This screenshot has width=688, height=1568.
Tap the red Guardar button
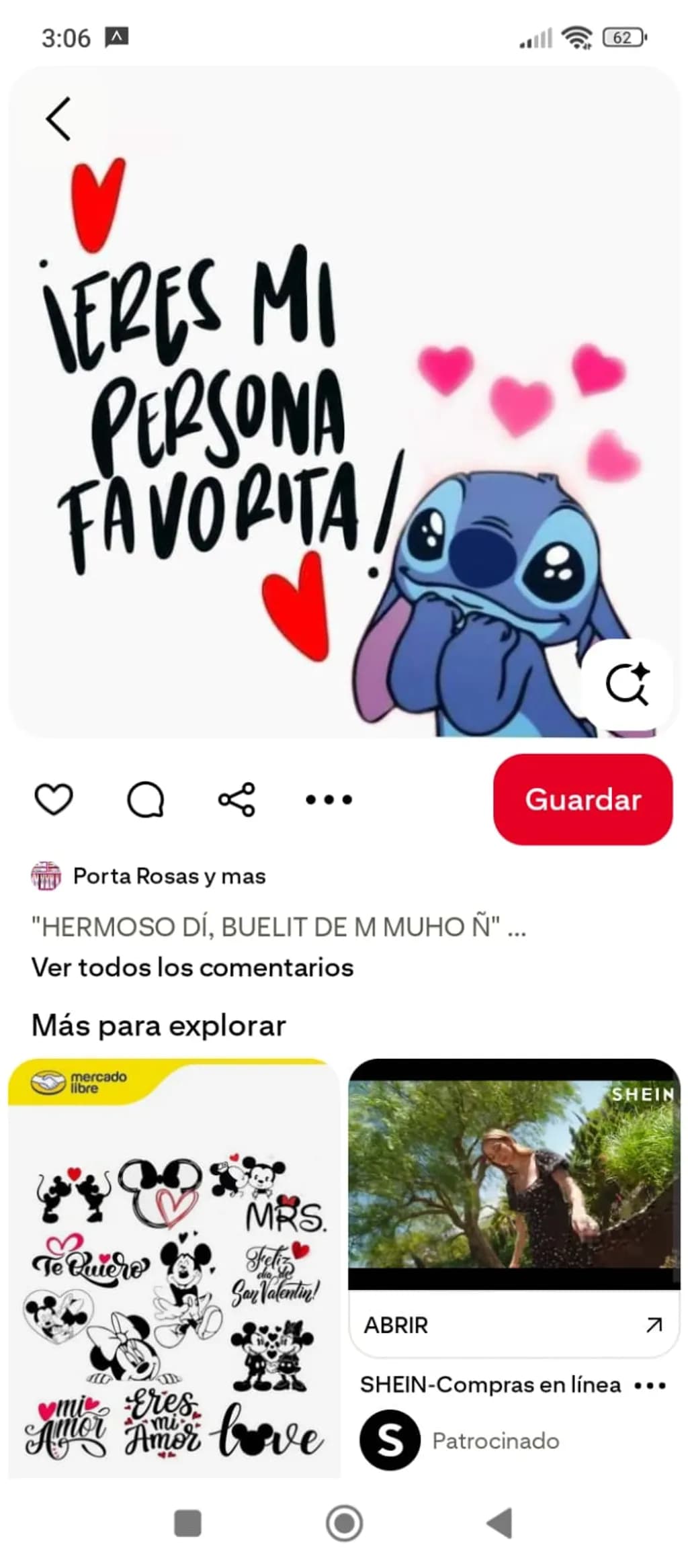(583, 799)
